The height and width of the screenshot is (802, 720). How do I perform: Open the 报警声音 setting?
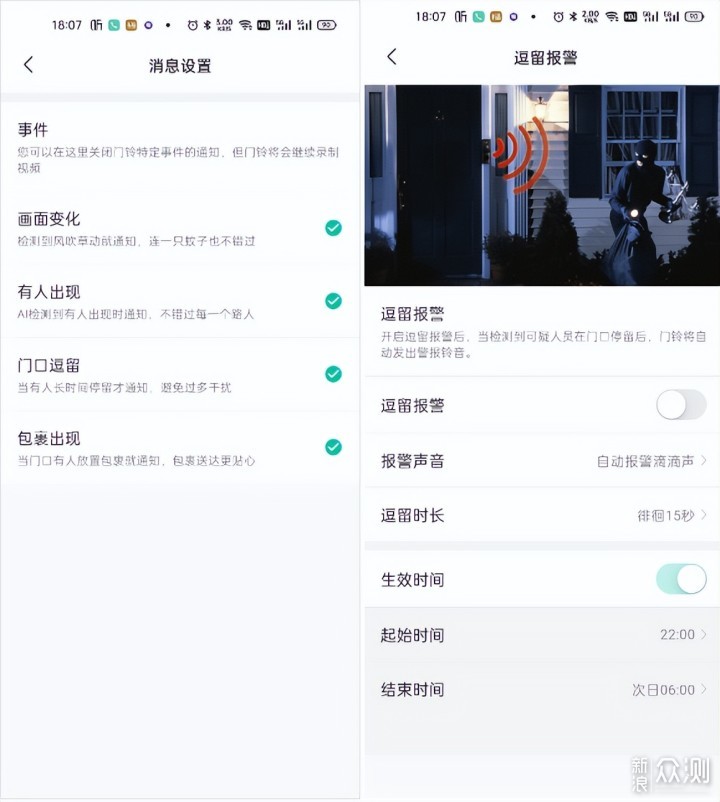pos(541,461)
